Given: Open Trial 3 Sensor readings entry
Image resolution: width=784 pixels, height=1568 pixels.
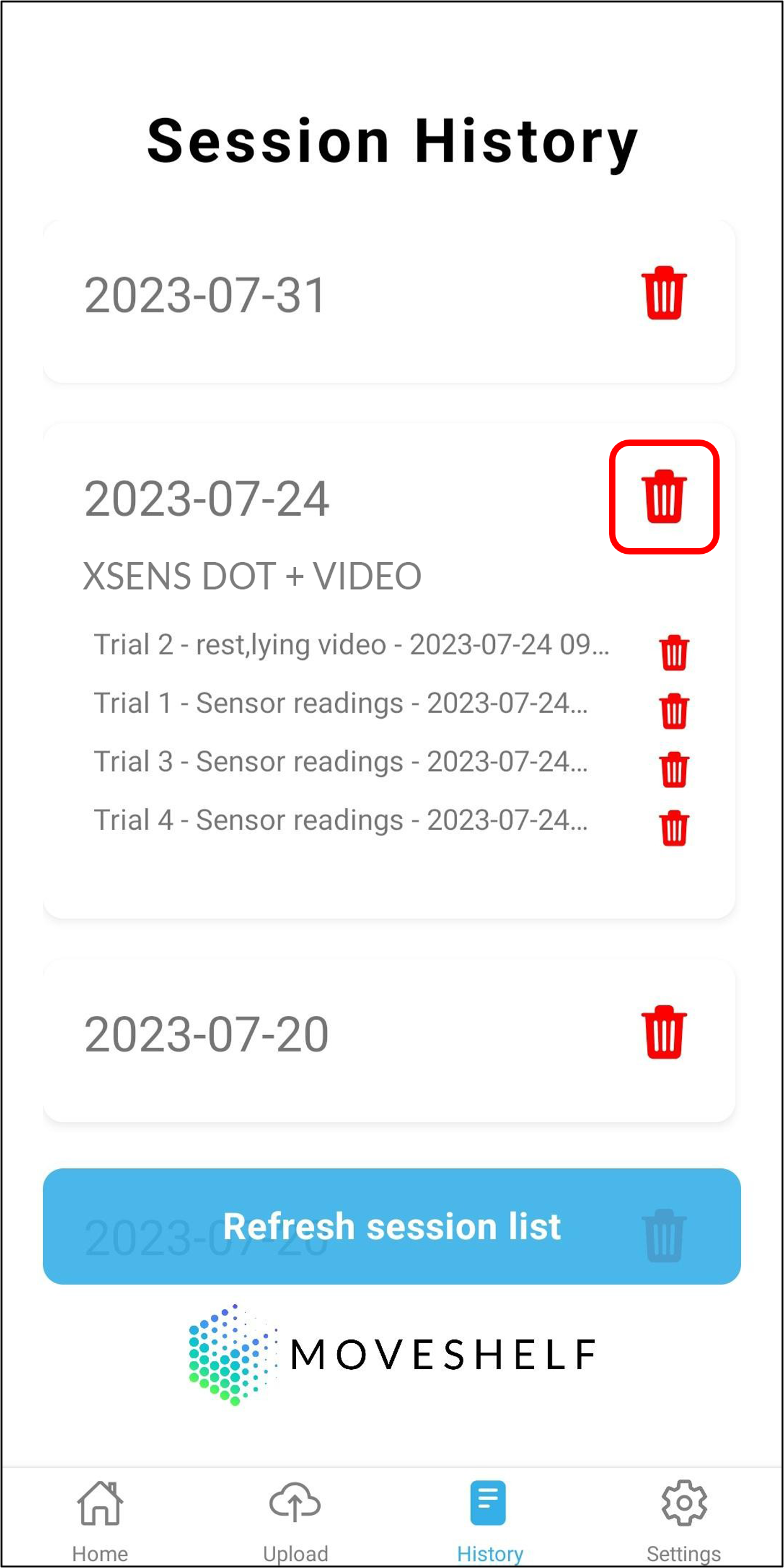Looking at the screenshot, I should tap(341, 762).
